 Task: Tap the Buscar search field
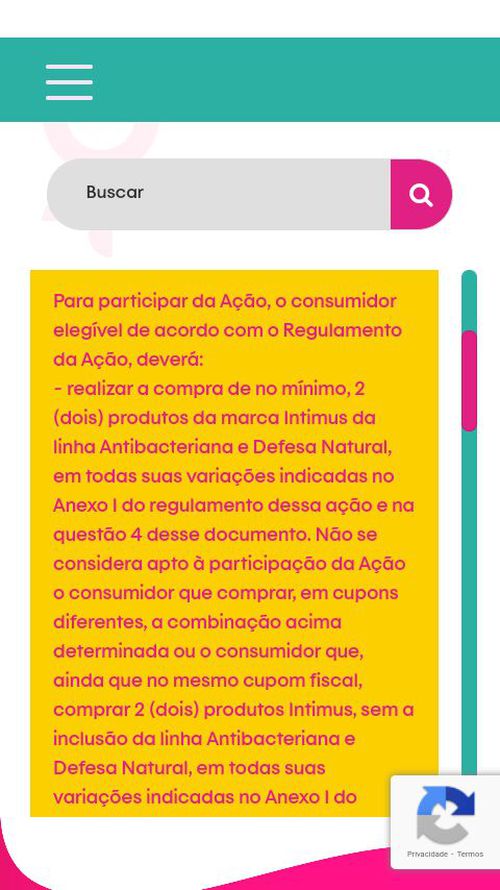click(219, 194)
